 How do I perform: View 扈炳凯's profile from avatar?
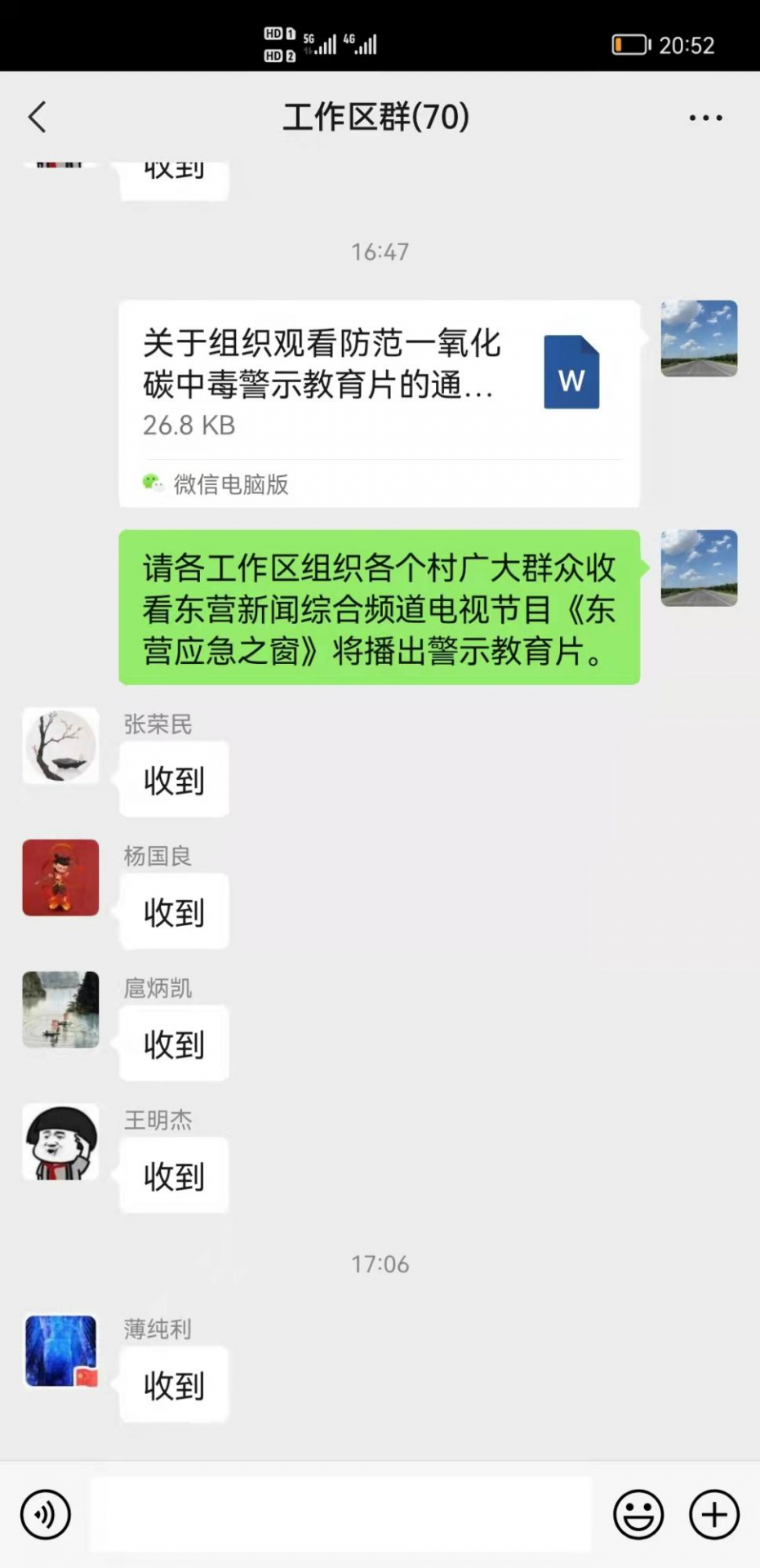60,1009
